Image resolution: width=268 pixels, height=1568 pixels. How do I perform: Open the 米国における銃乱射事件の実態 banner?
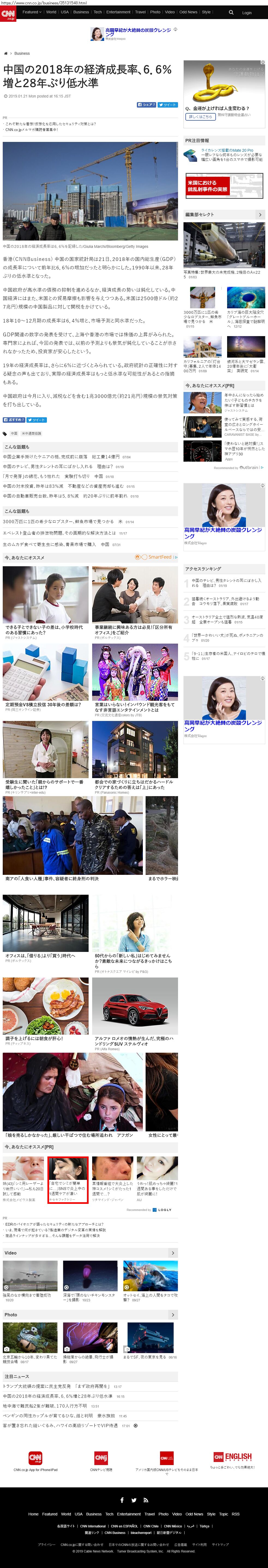click(x=224, y=186)
